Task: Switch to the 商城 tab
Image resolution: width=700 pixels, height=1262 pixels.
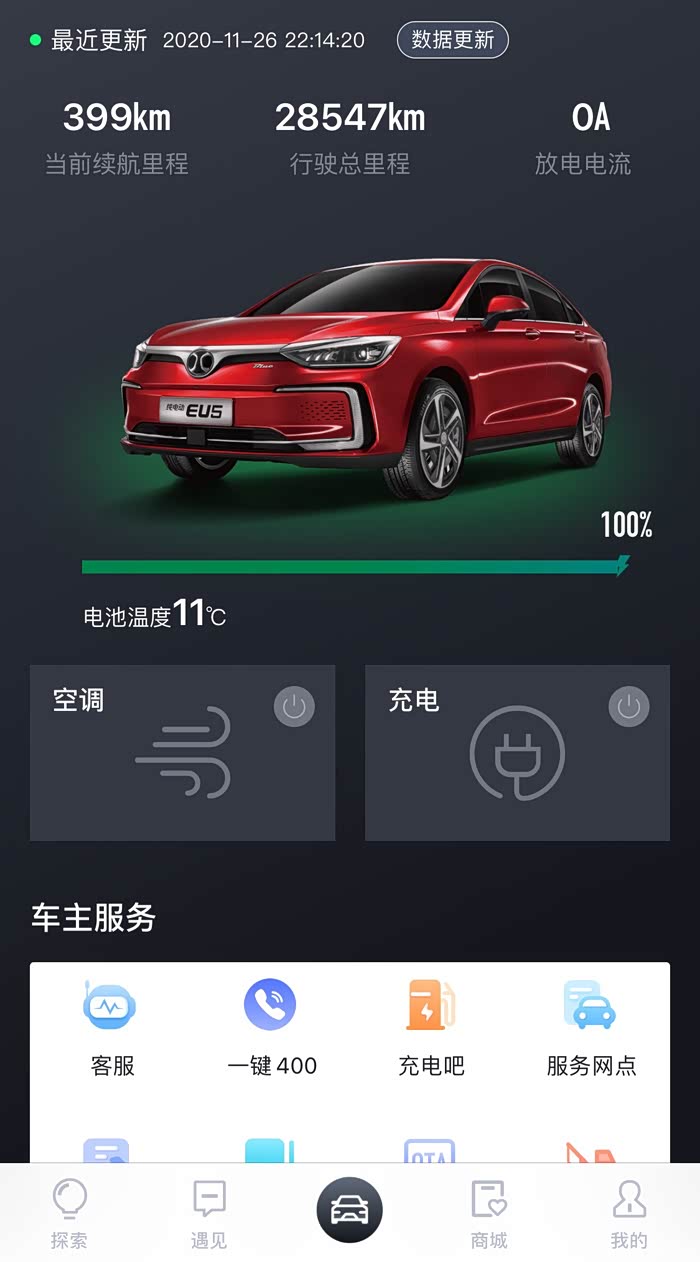Action: [490, 1213]
